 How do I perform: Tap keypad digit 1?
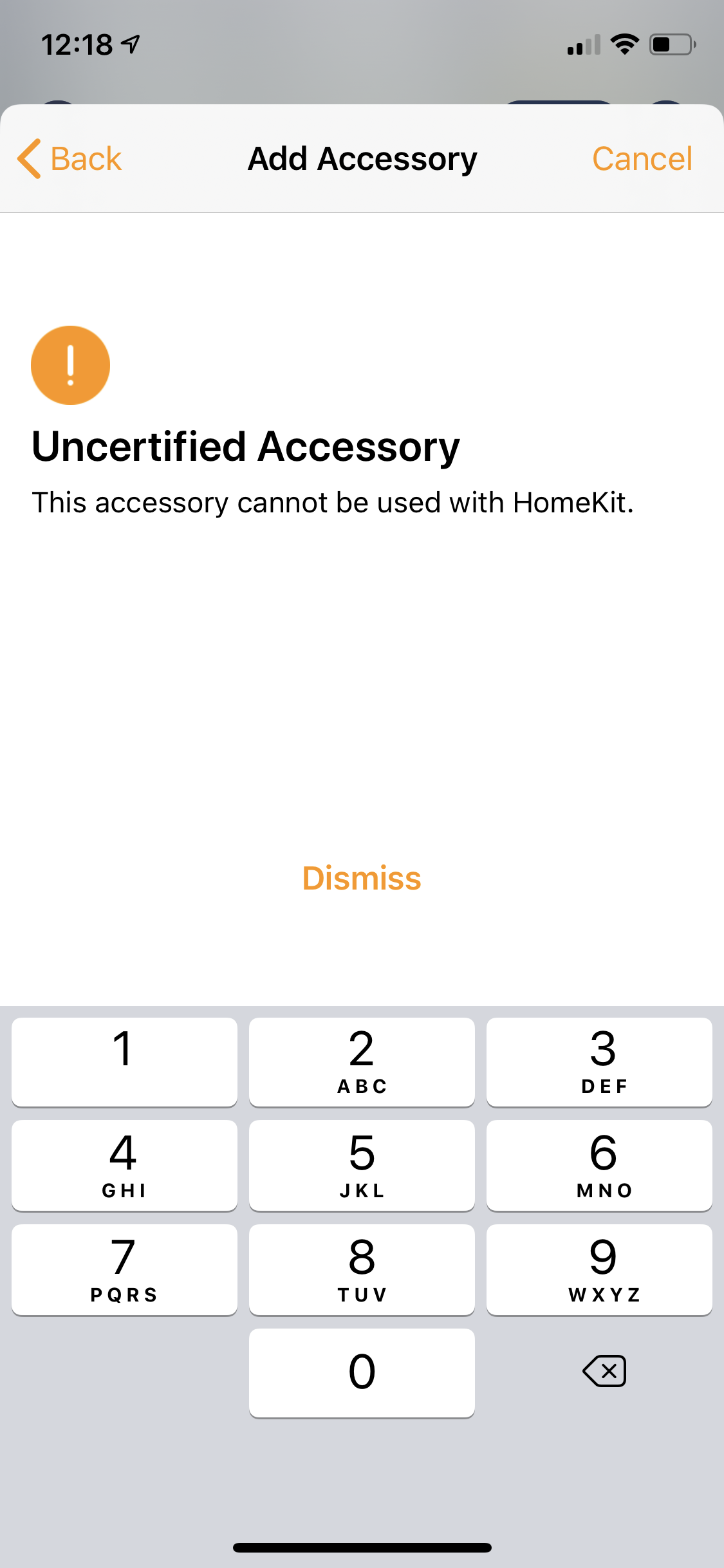(124, 1062)
